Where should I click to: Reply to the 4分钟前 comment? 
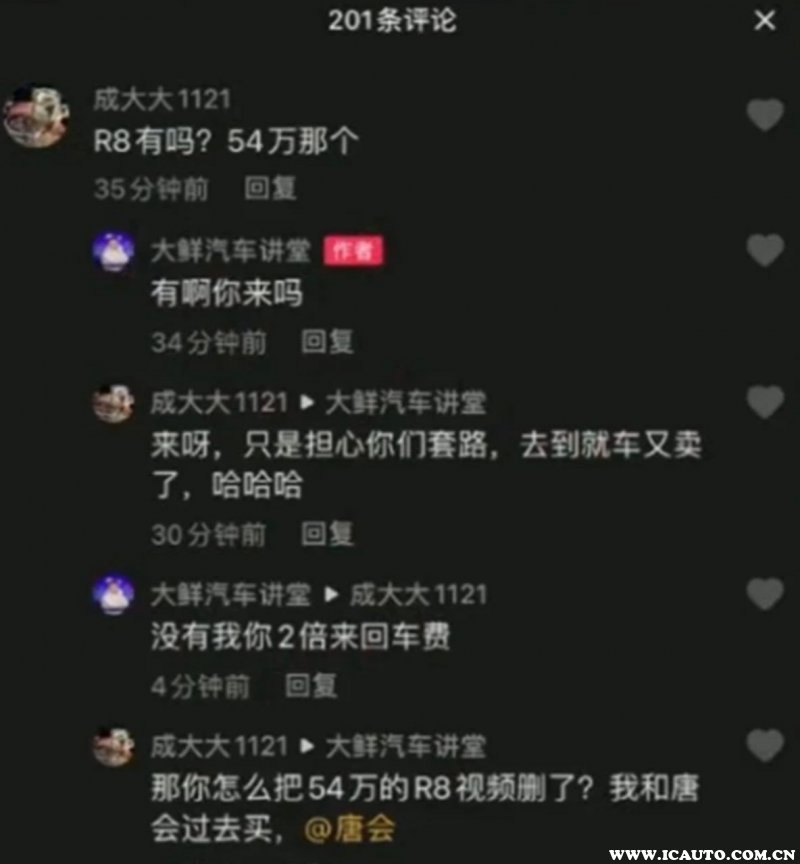coord(311,686)
